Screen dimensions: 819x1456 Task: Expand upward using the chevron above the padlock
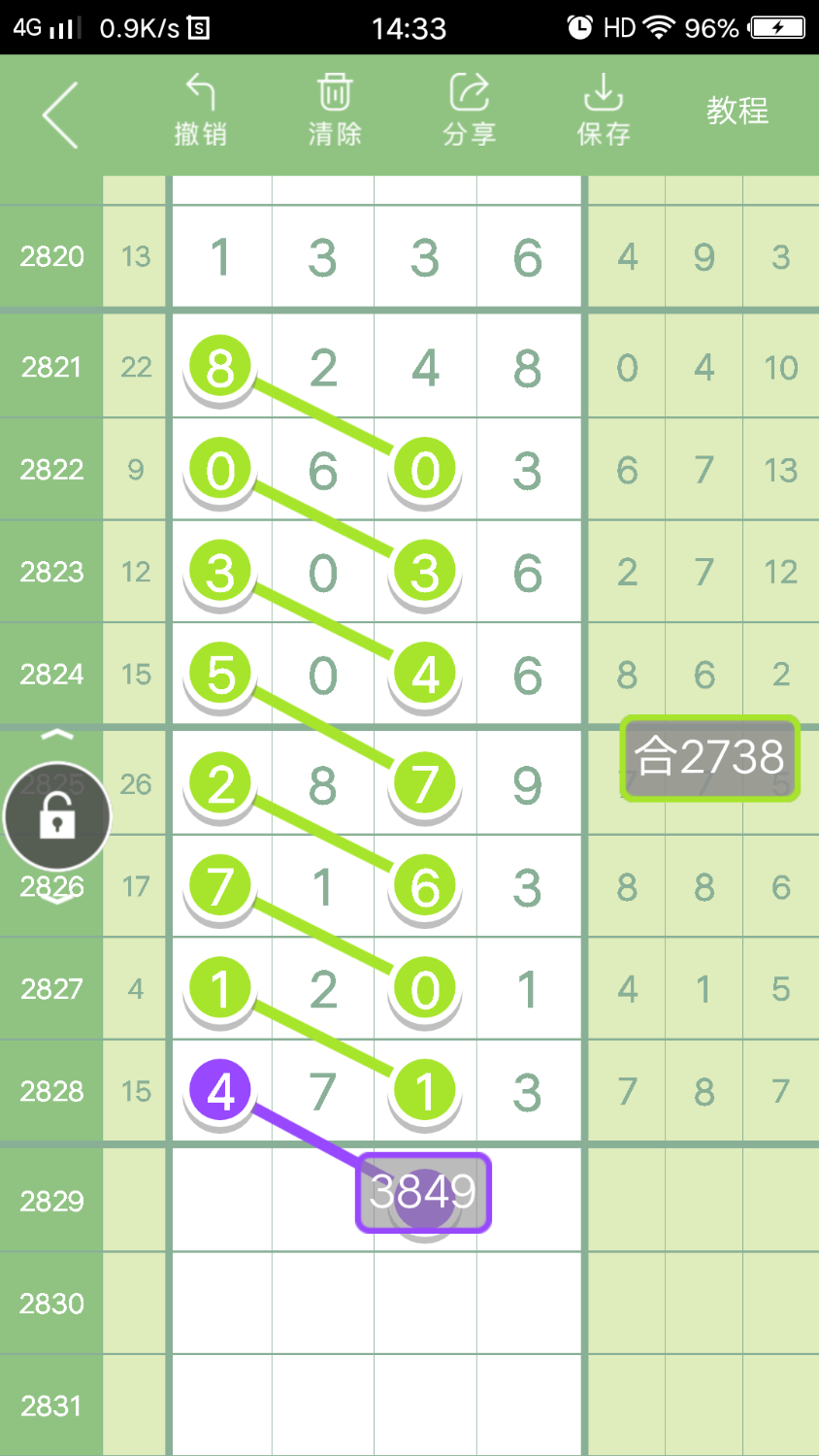click(56, 736)
